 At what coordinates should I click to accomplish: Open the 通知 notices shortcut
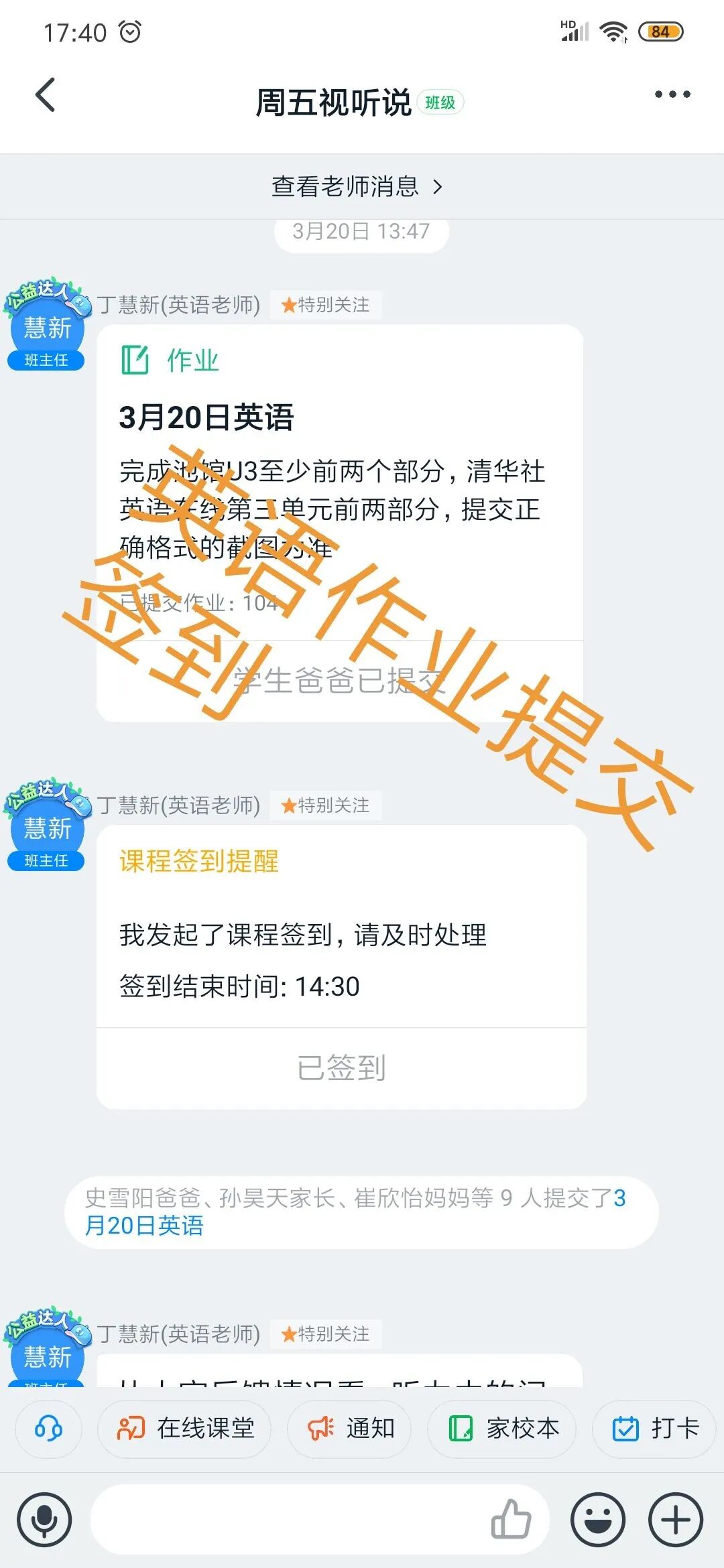point(351,1429)
